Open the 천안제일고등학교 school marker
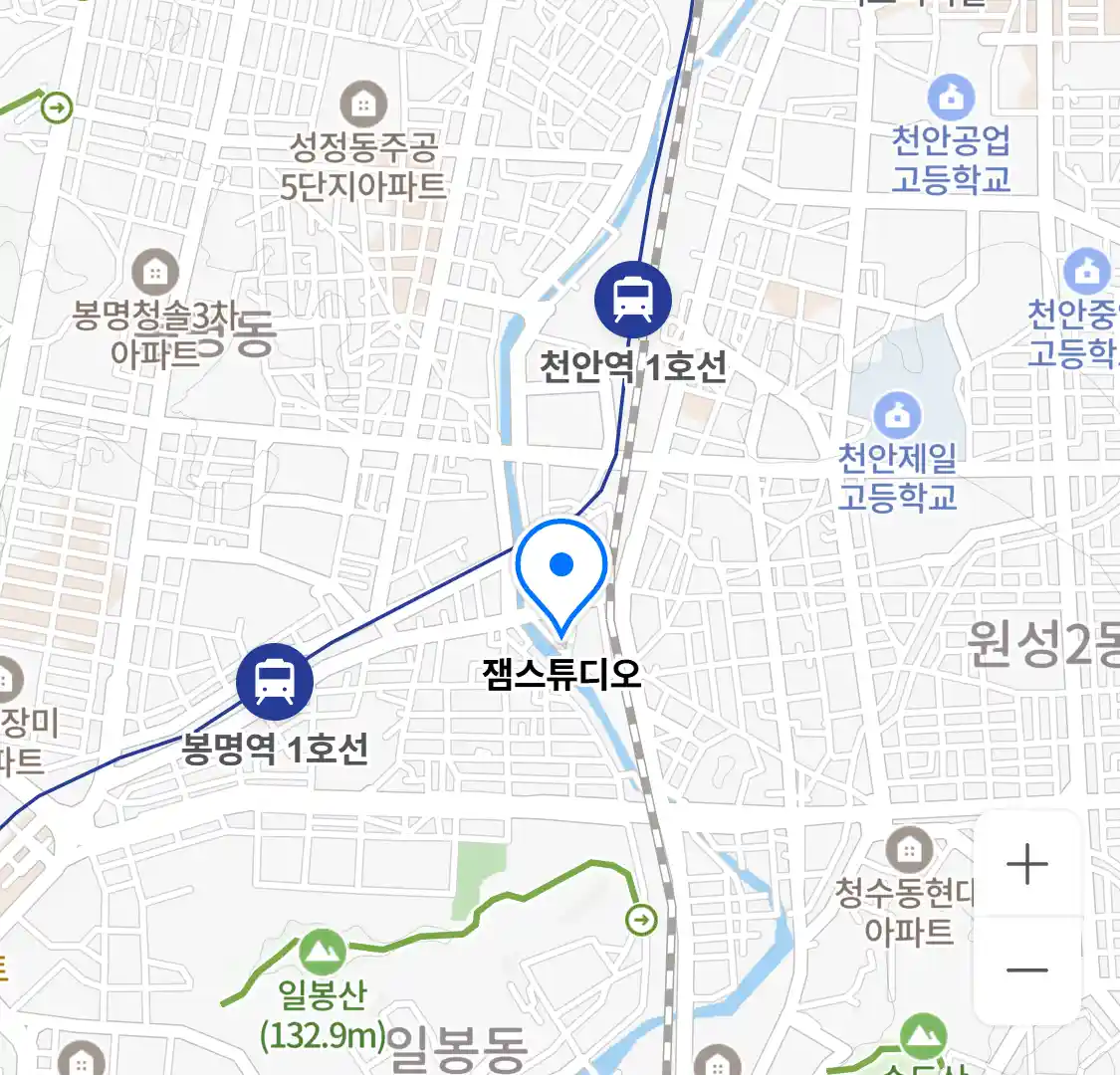The height and width of the screenshot is (1075, 1120). (897, 416)
